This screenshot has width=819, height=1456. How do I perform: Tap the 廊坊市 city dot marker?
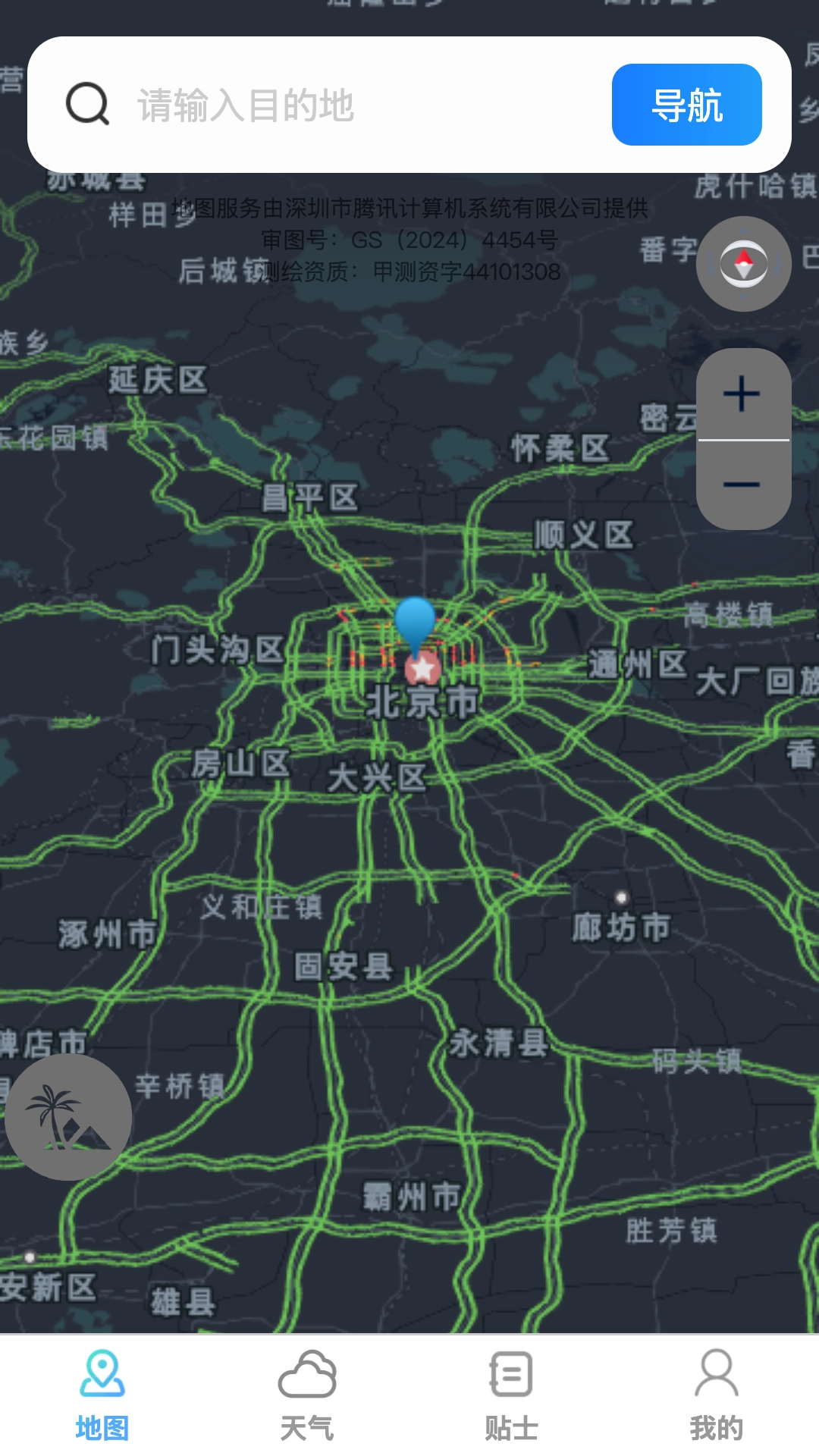[x=622, y=897]
